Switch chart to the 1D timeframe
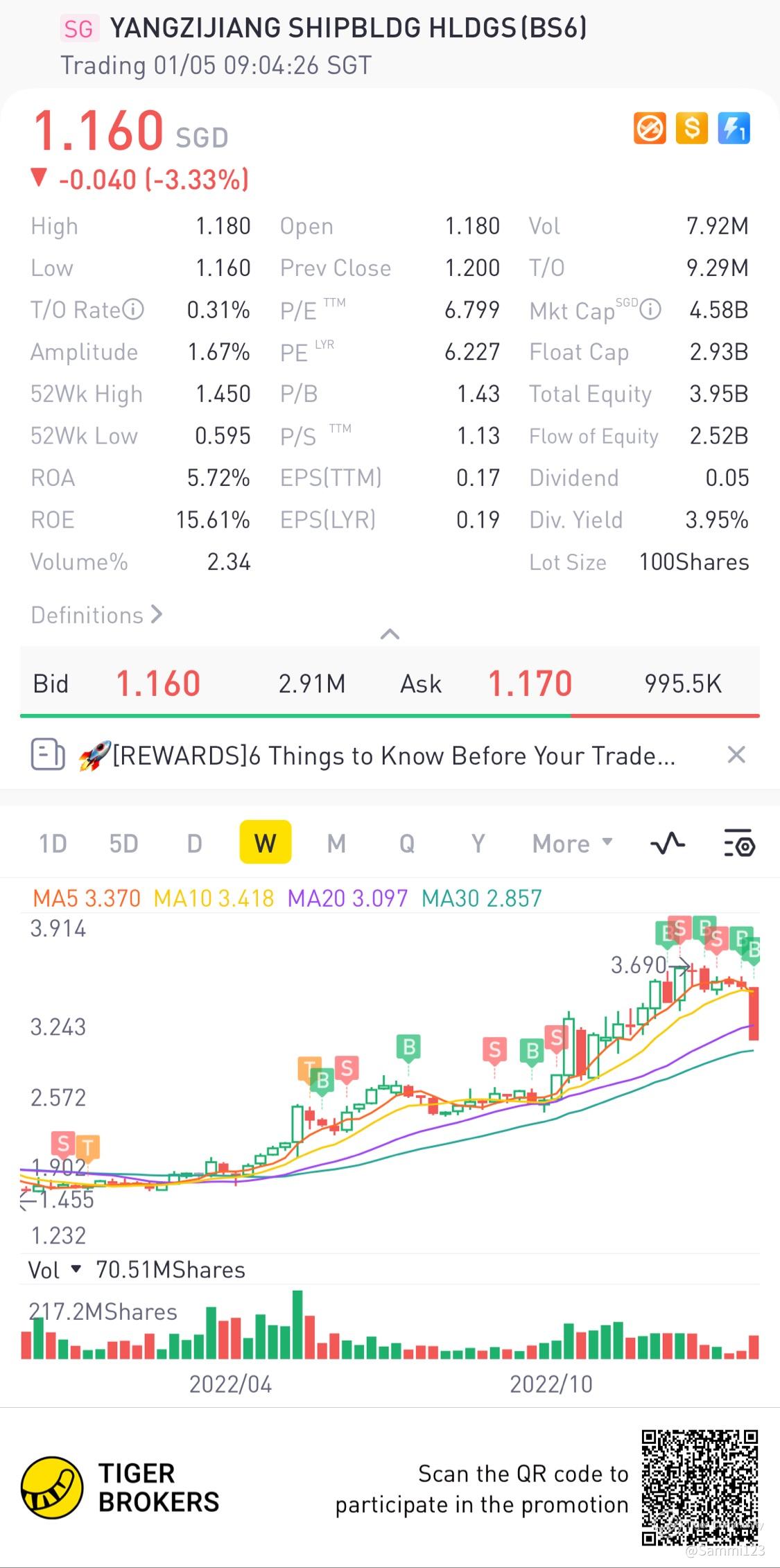Image resolution: width=780 pixels, height=1568 pixels. pos(53,844)
